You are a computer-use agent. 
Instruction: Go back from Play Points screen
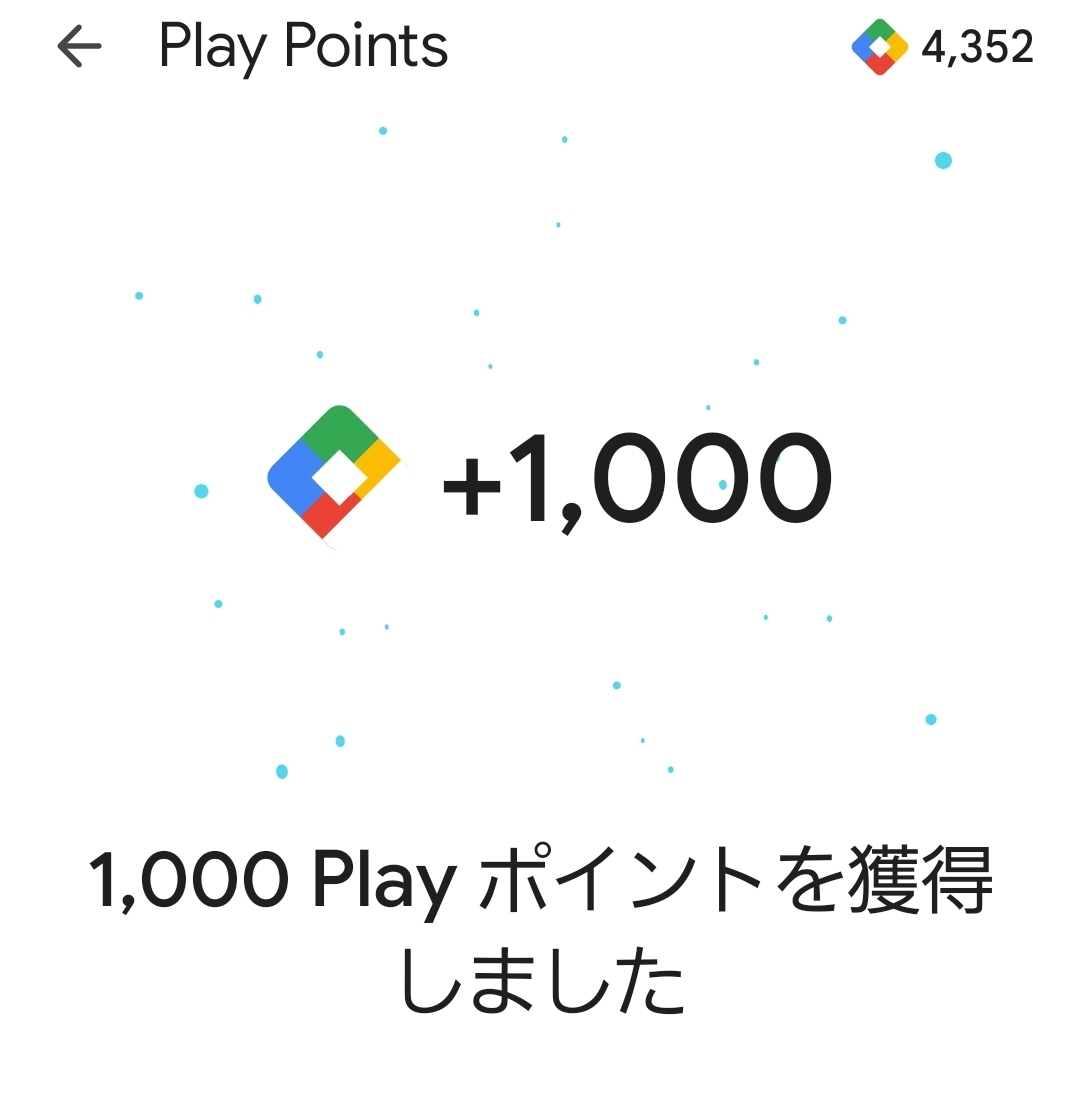(79, 46)
